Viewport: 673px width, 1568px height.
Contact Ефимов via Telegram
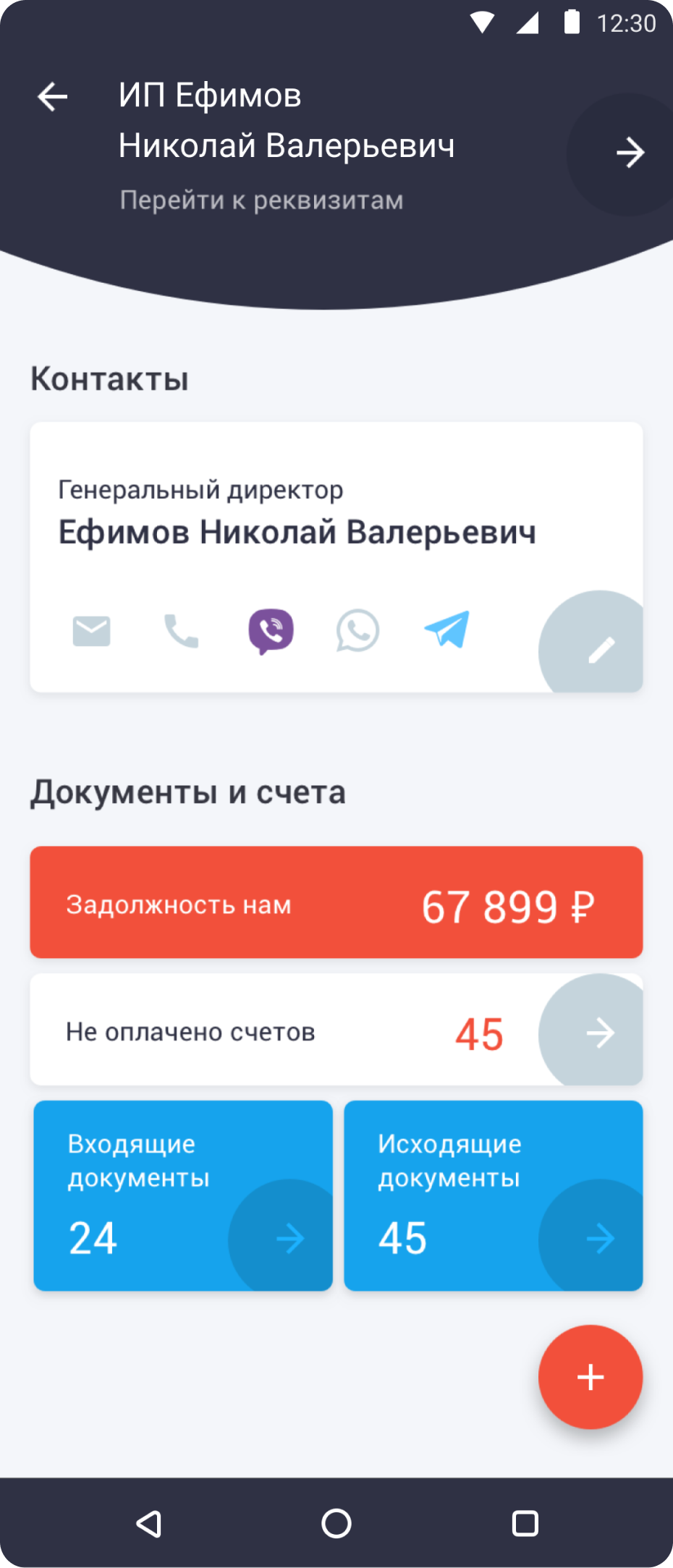coord(446,630)
